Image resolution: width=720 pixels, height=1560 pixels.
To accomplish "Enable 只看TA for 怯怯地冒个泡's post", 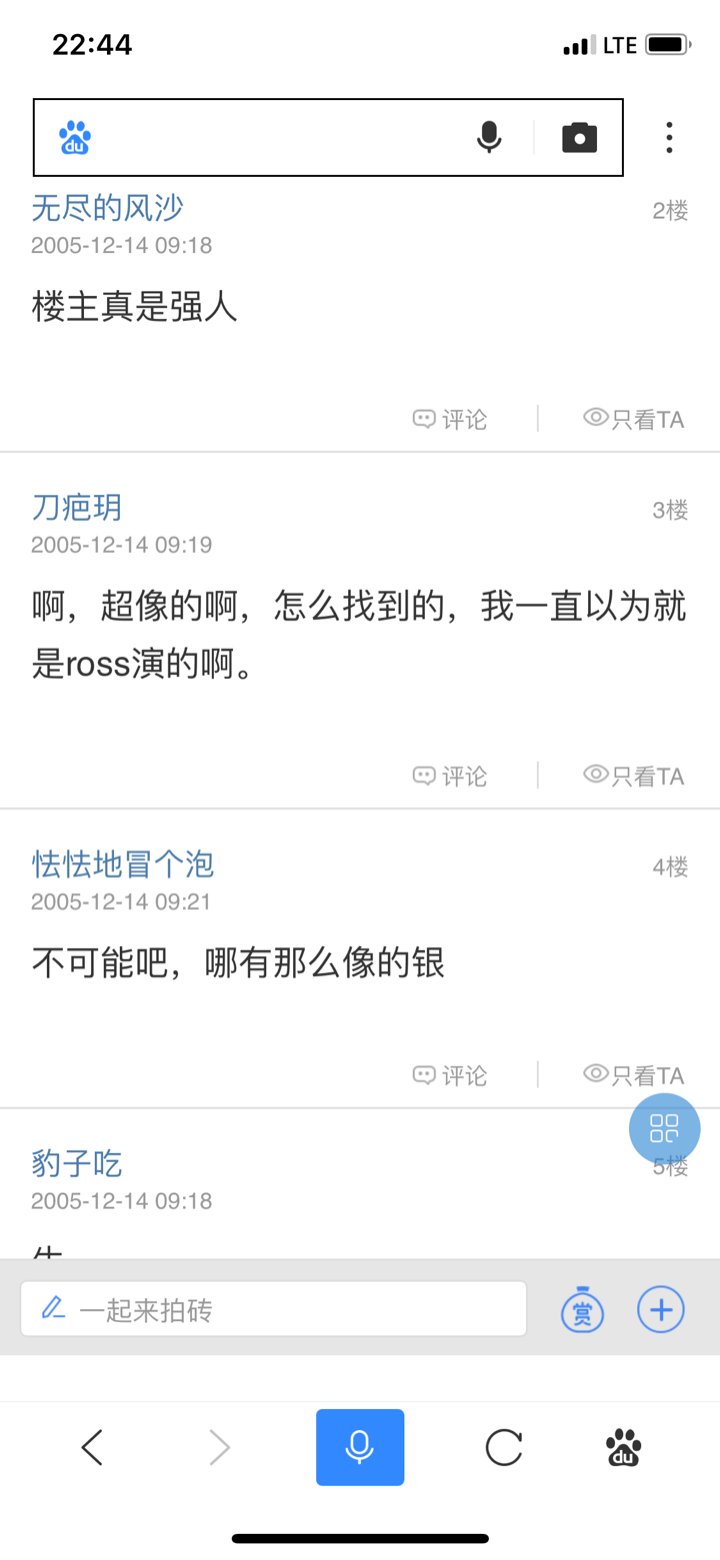I will click(633, 1075).
